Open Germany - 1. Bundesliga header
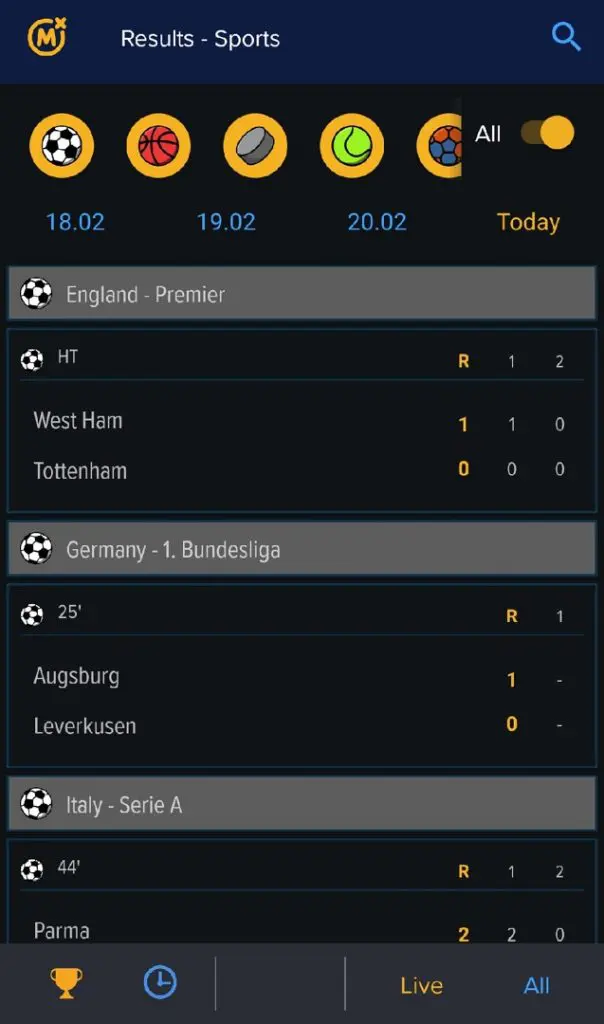The image size is (604, 1024). [302, 549]
